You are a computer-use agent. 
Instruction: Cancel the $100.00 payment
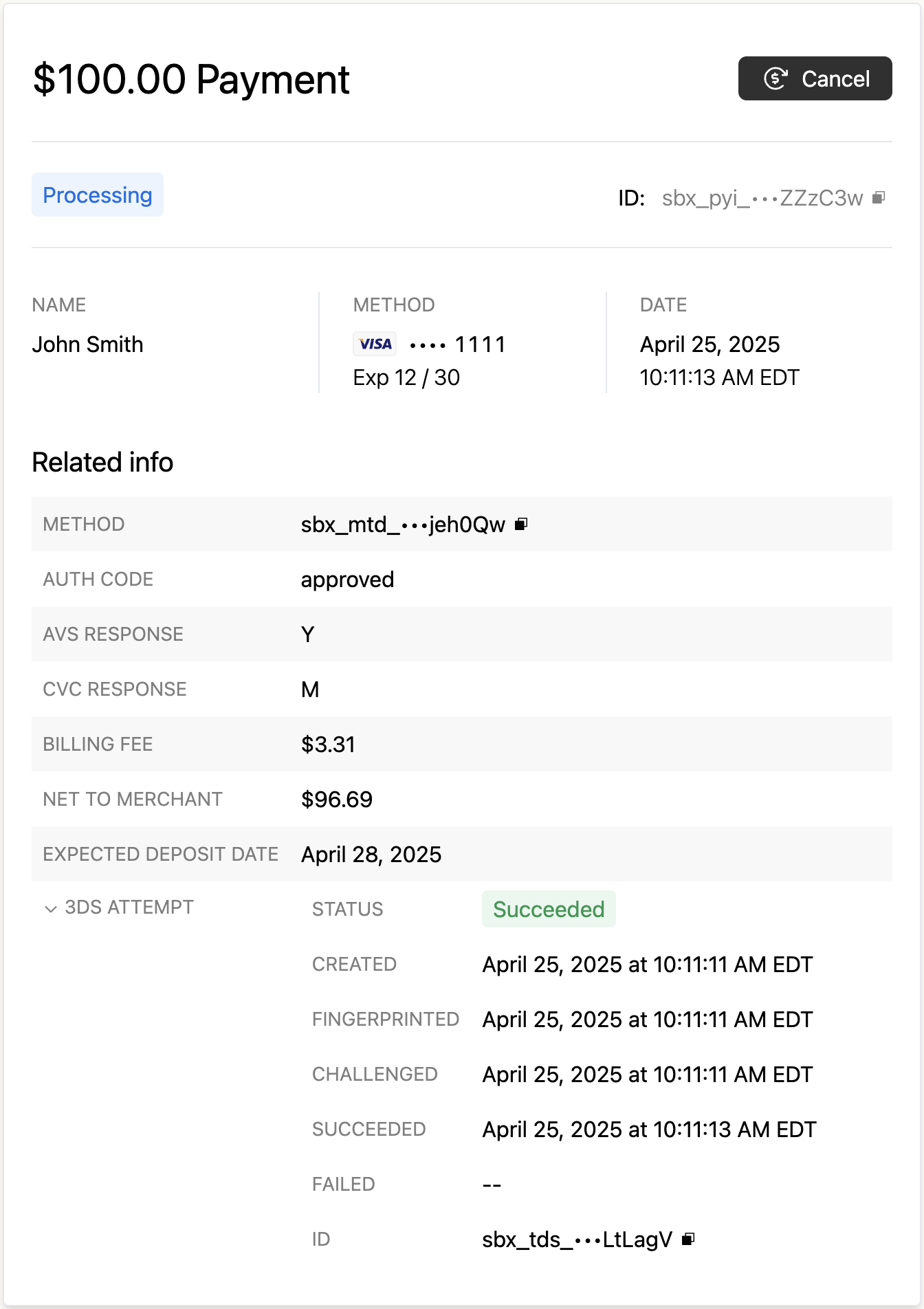tap(815, 78)
